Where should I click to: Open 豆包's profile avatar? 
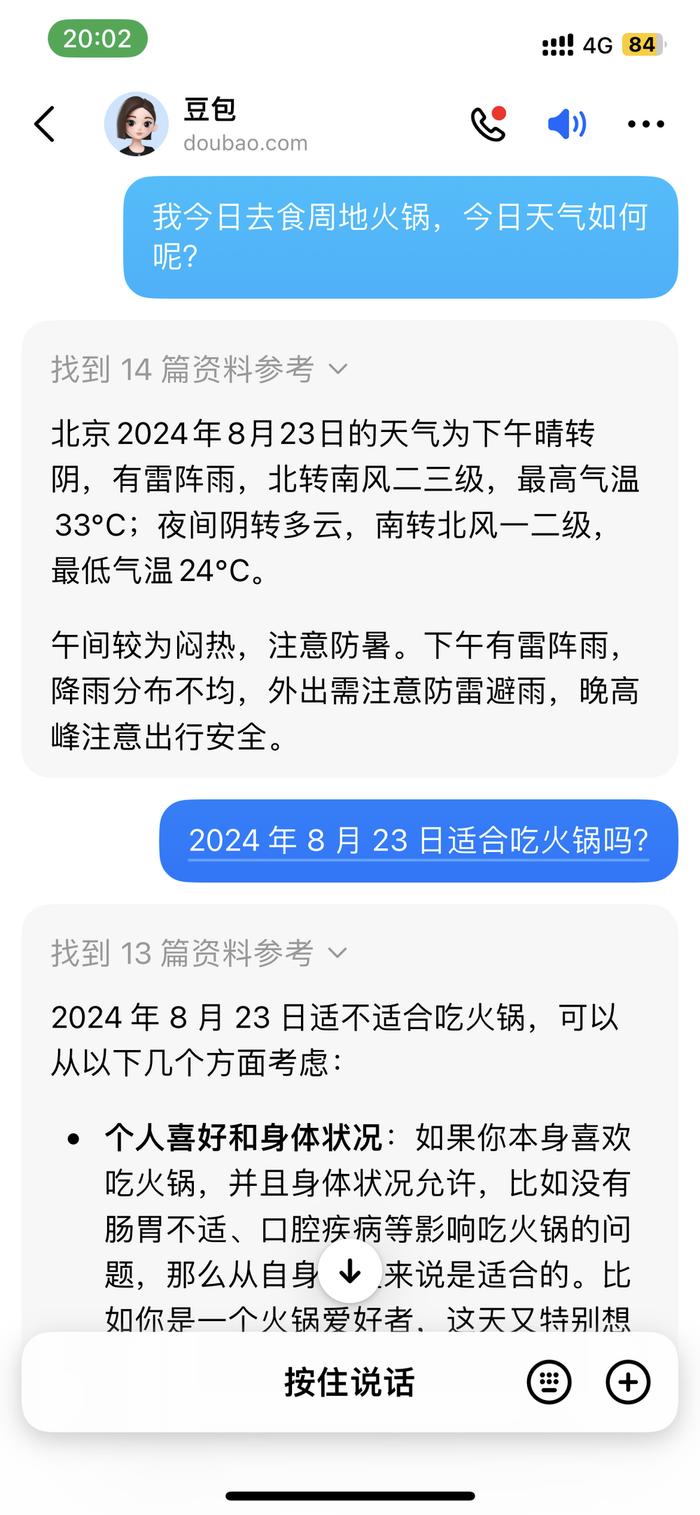pos(136,124)
